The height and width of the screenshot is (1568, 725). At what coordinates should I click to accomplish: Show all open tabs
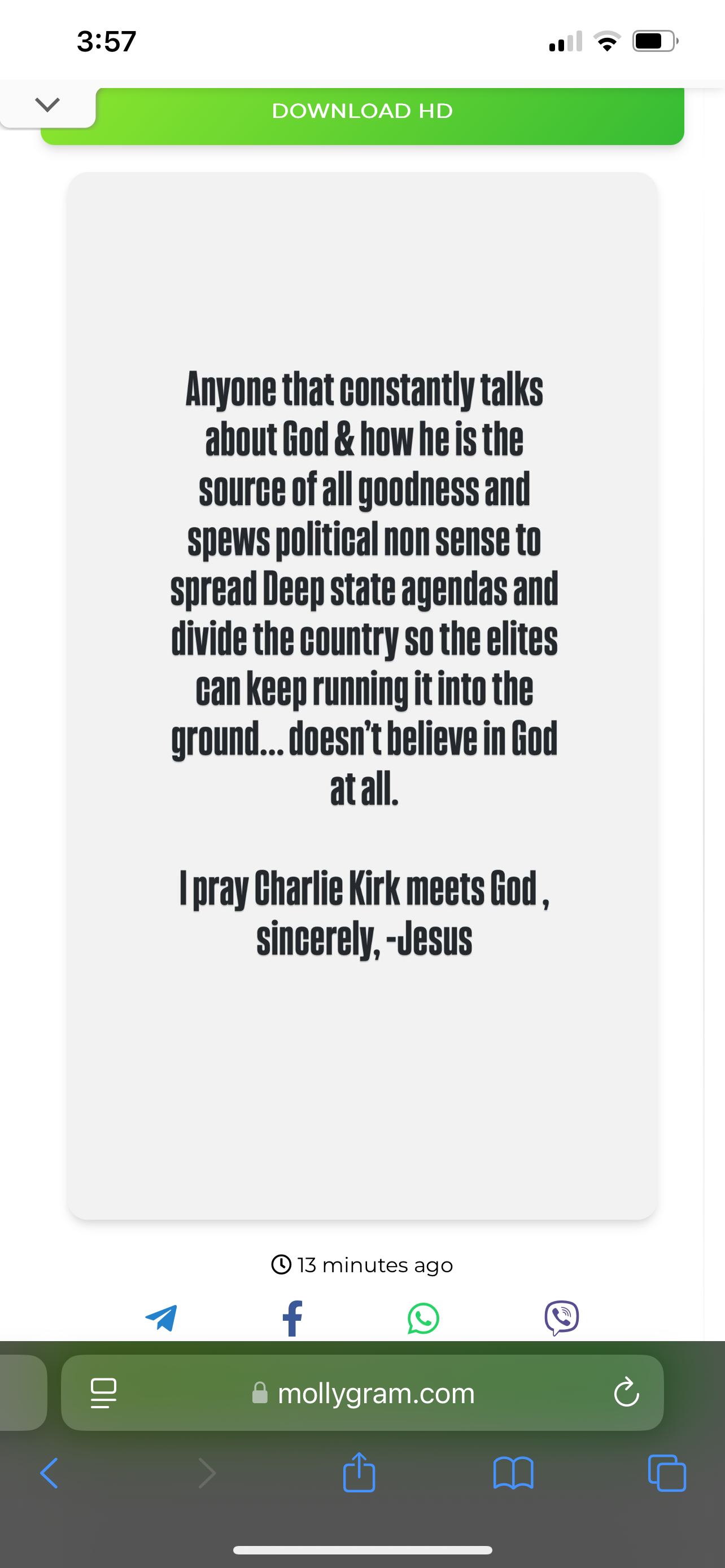coord(667,1474)
